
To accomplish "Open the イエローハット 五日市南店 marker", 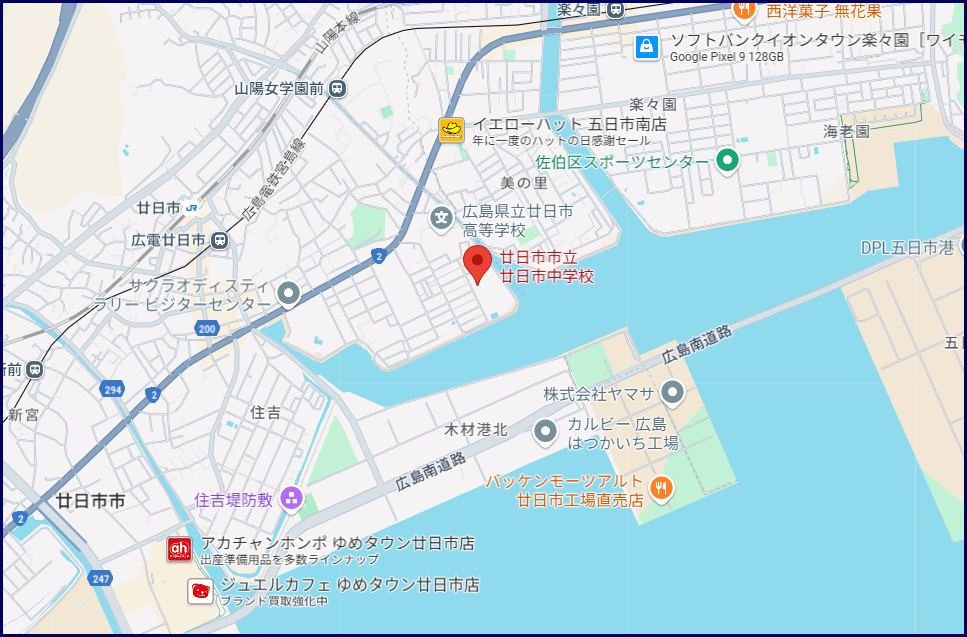I will (452, 130).
